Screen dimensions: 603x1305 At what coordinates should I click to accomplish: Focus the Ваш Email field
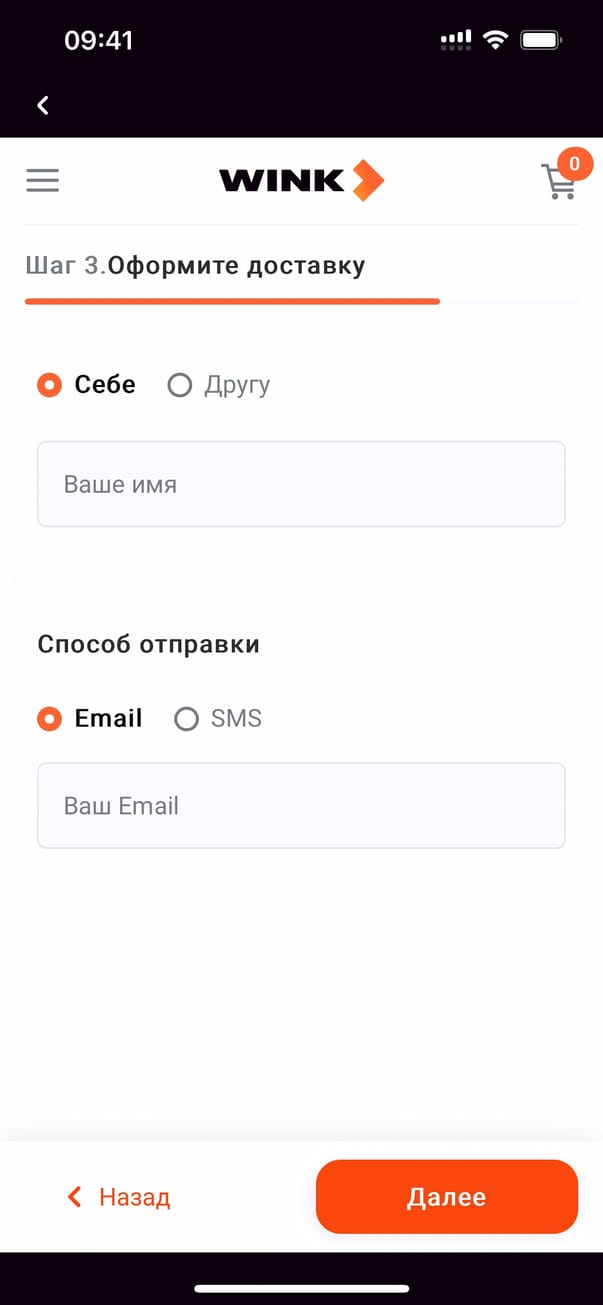coord(301,806)
